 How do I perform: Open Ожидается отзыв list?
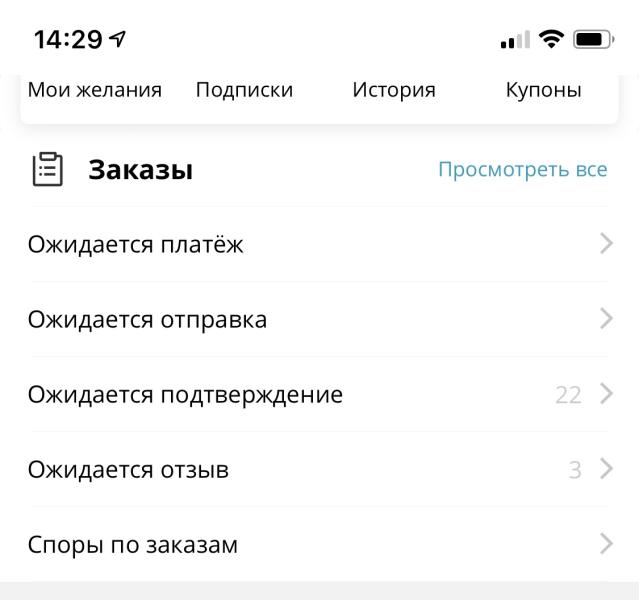320,469
